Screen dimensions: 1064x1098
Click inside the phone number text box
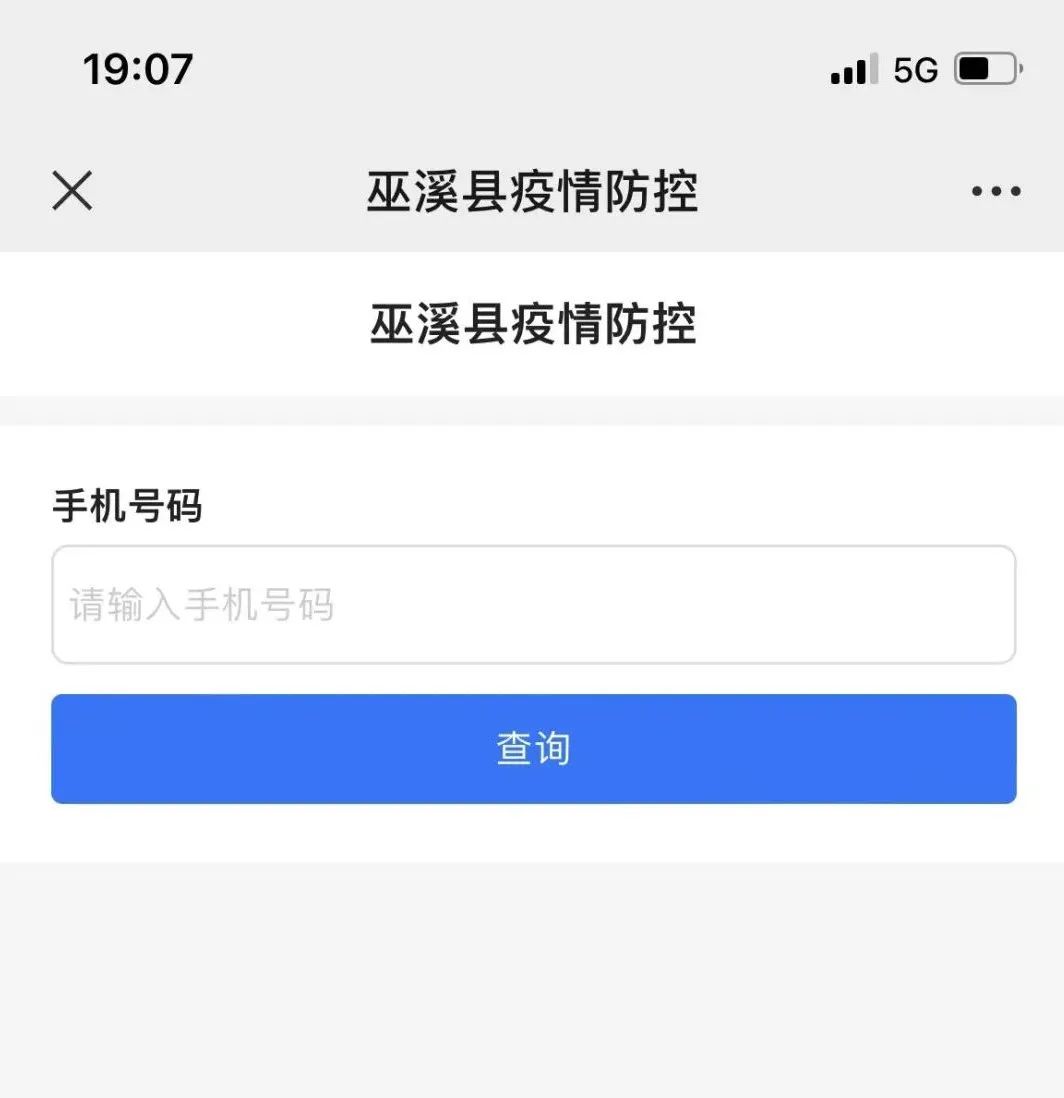(x=532, y=605)
